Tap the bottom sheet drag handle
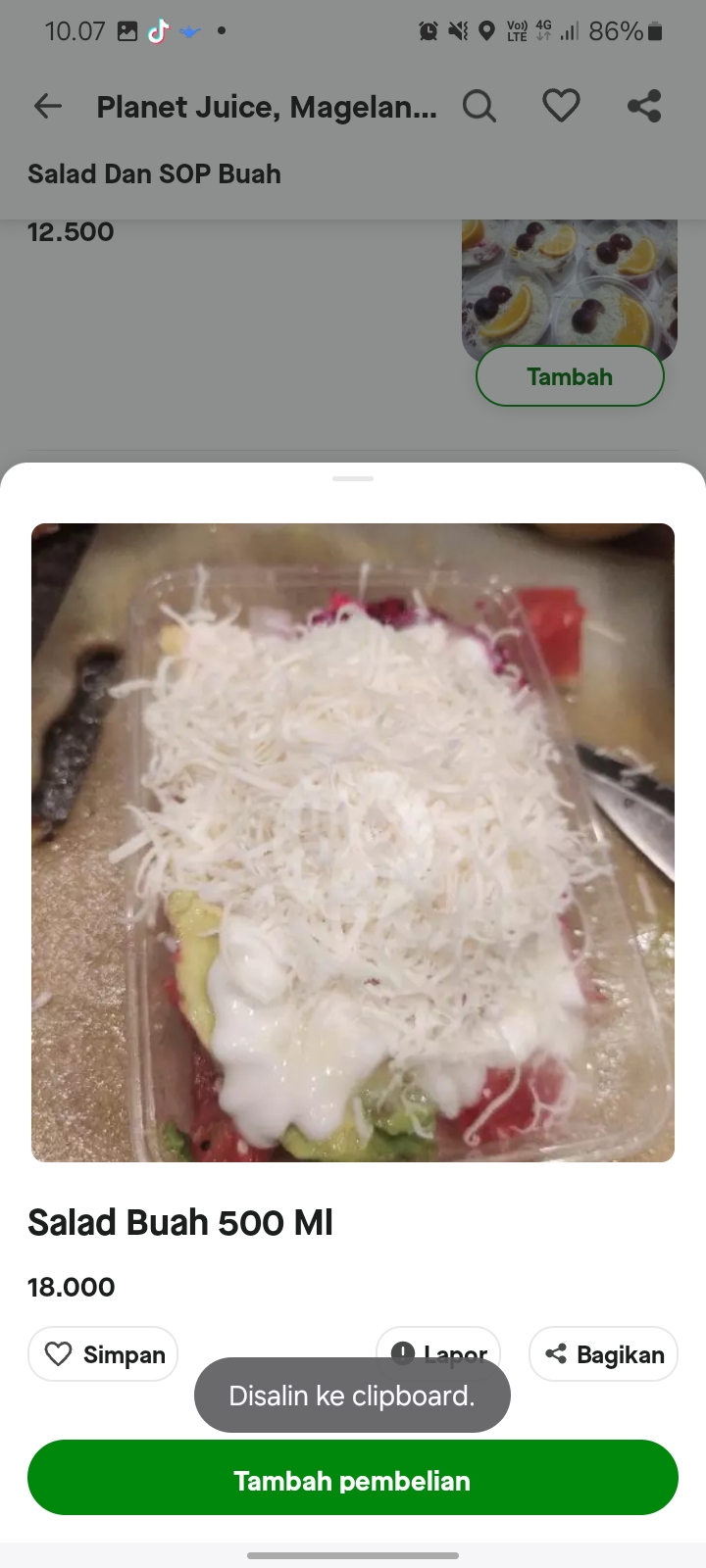The height and width of the screenshot is (1568, 706). [352, 479]
